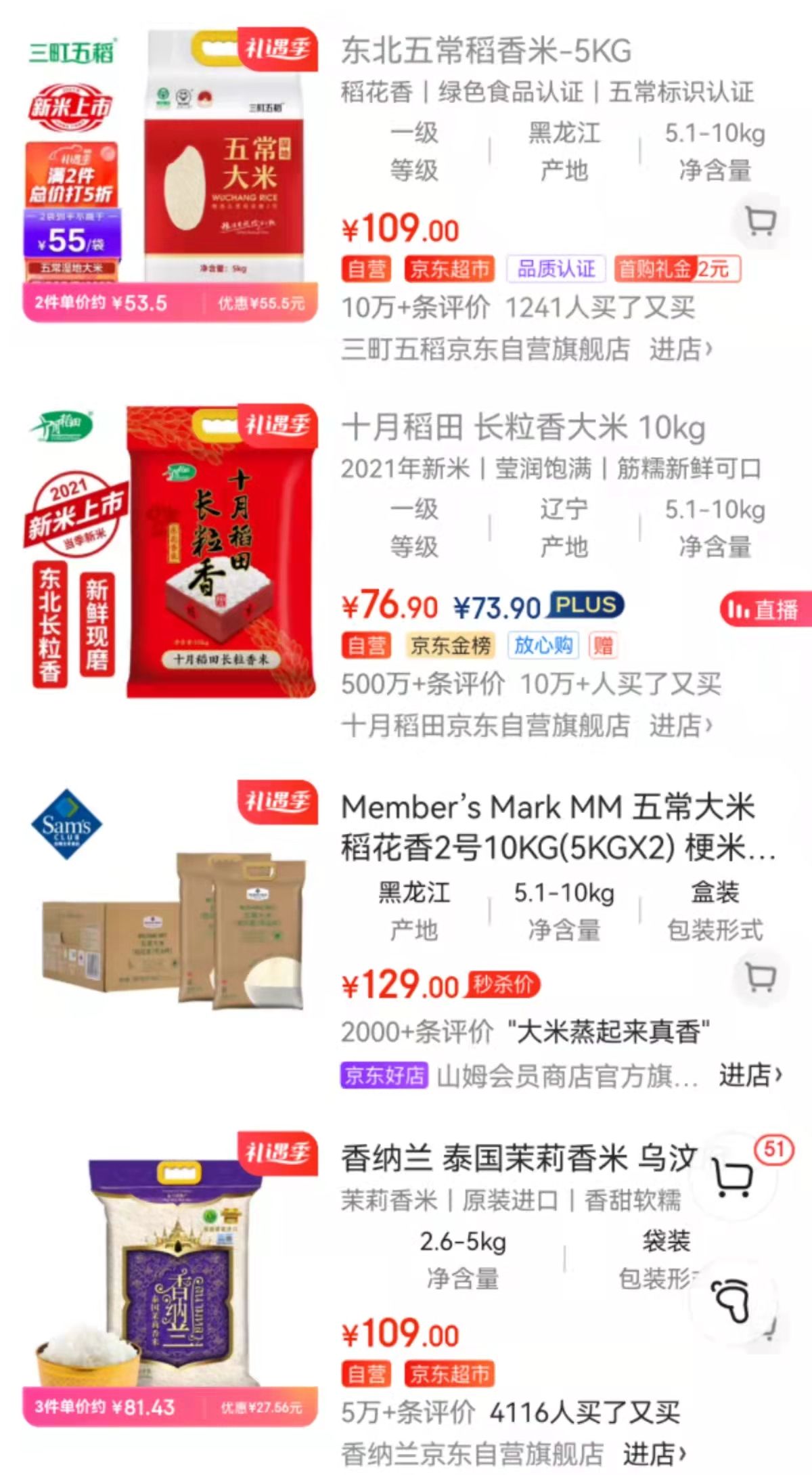Add Member's Mark 五常大米 to cart
Viewport: 812px width, 1475px height.
(761, 977)
